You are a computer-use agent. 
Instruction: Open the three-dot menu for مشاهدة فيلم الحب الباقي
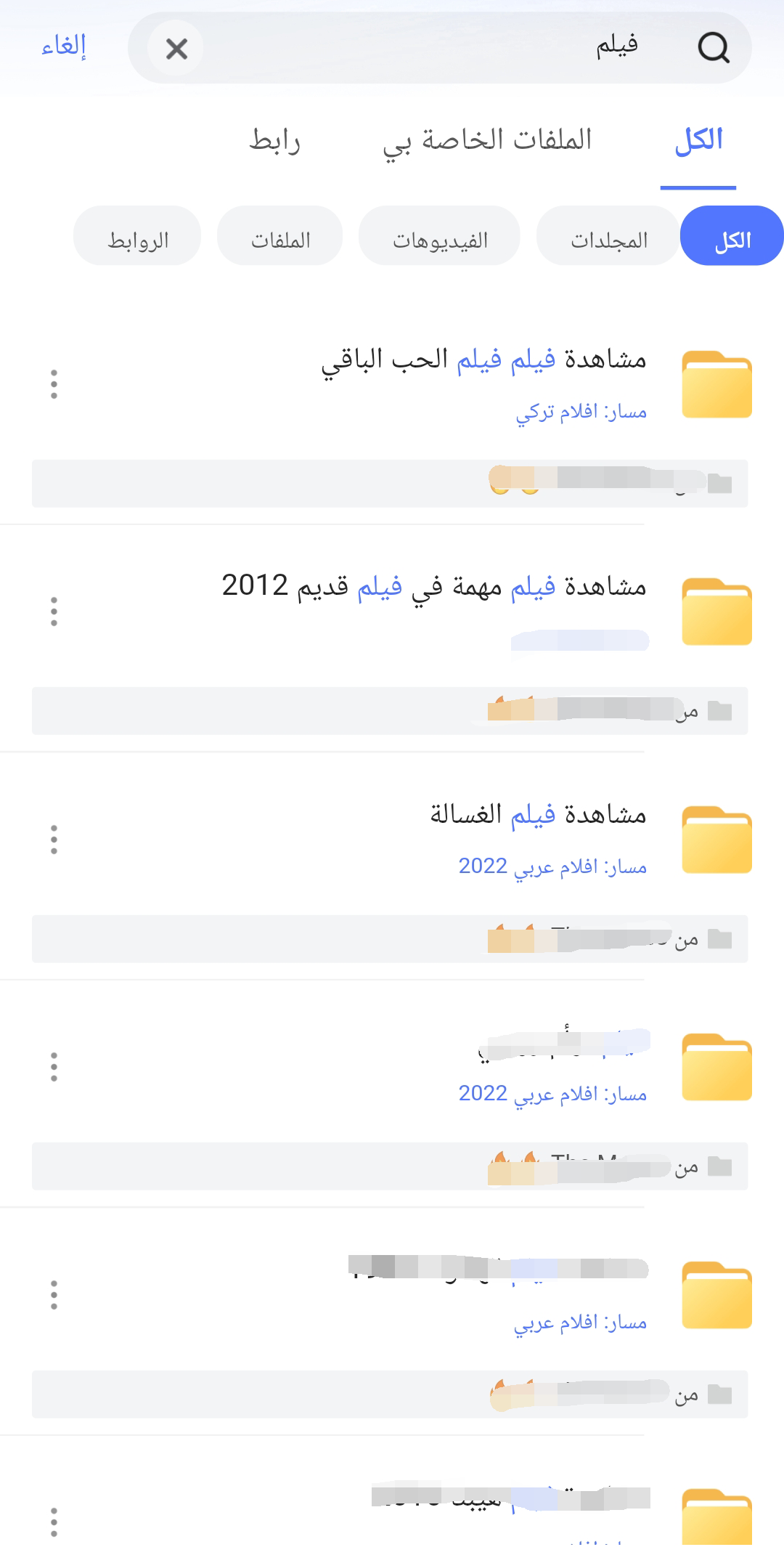click(54, 385)
